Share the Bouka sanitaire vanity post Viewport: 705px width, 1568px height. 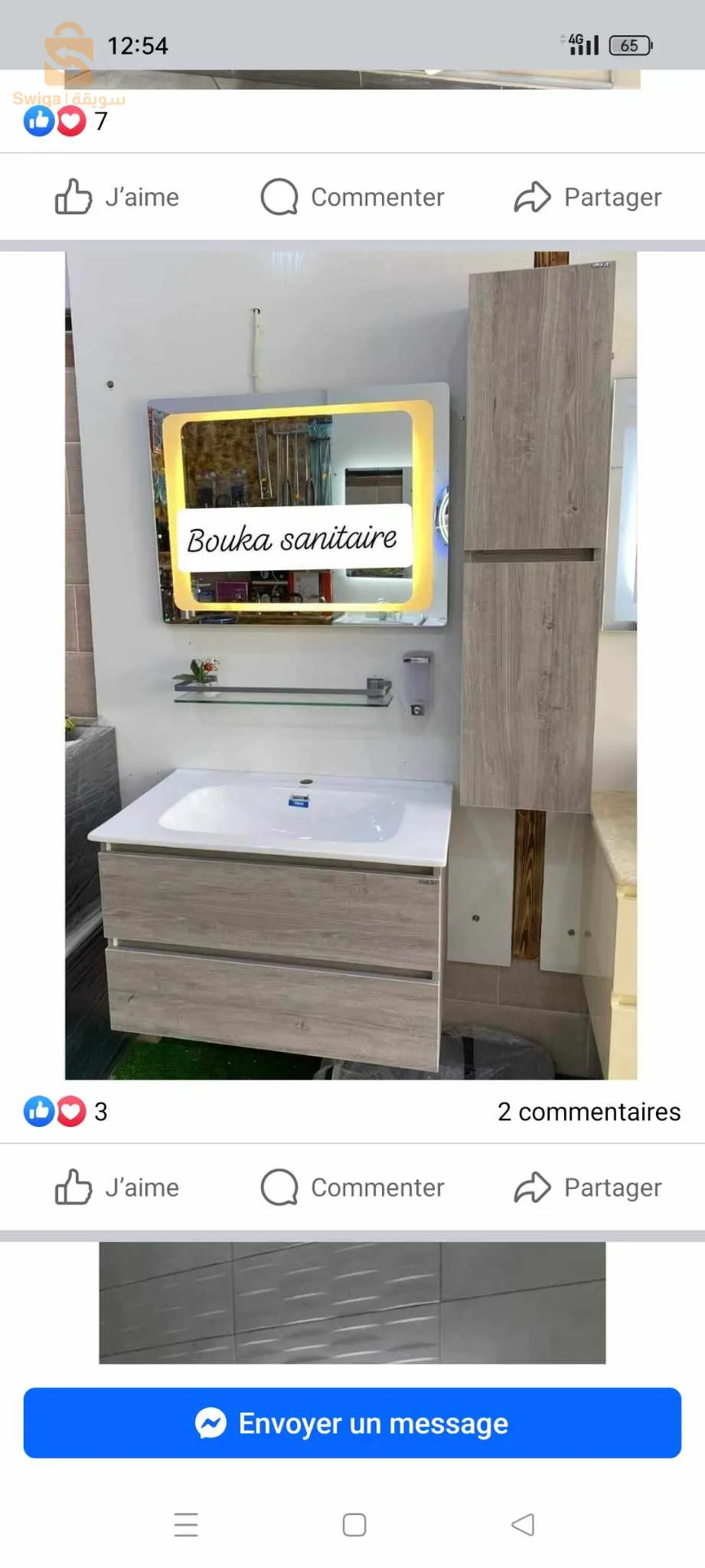[x=588, y=1187]
